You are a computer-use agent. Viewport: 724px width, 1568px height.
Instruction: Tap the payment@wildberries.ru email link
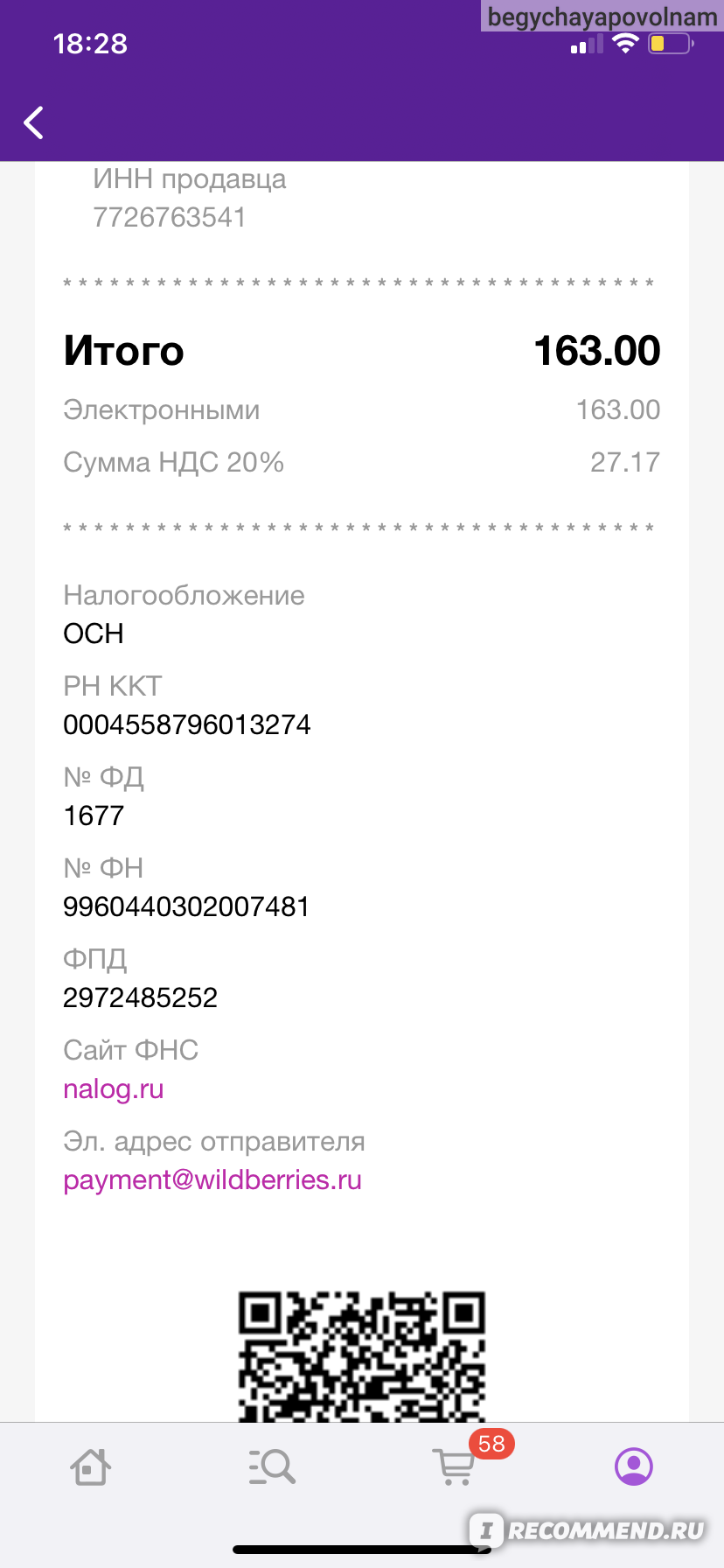pyautogui.click(x=212, y=1180)
